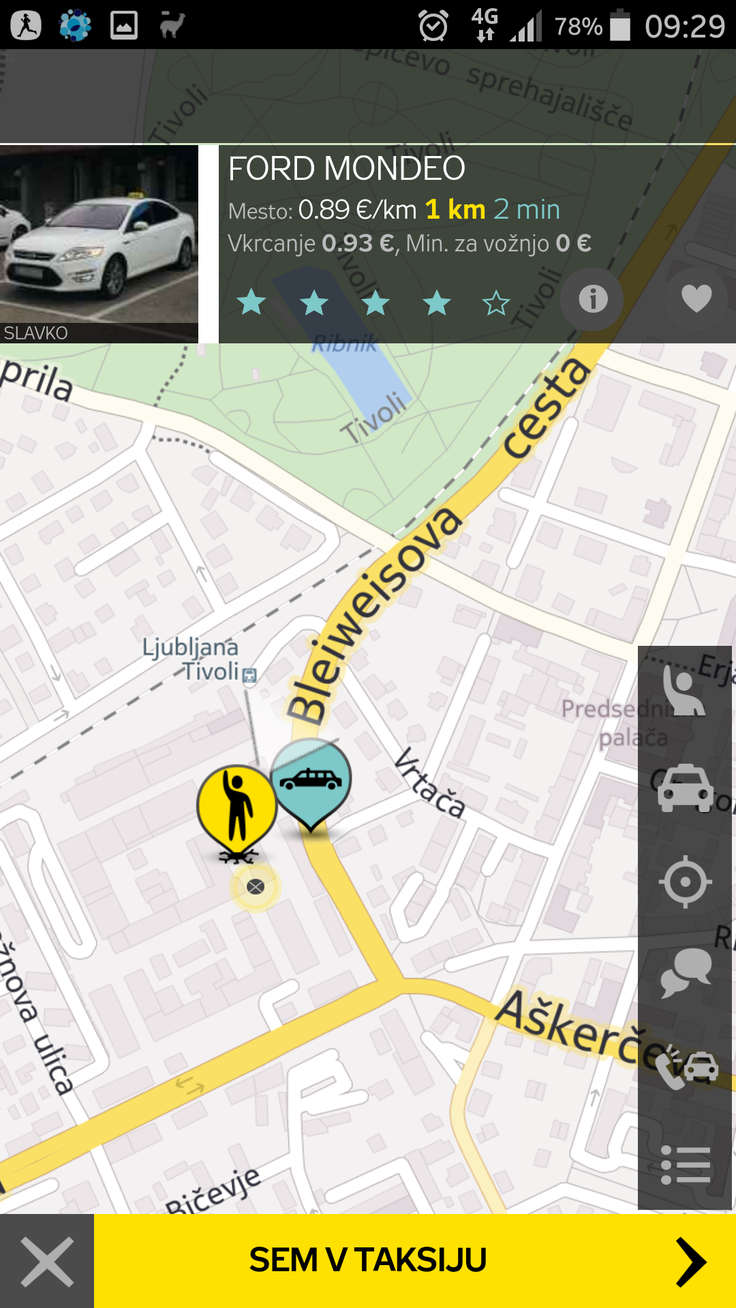Open the taxi info button
The width and height of the screenshot is (736, 1308).
tap(593, 299)
